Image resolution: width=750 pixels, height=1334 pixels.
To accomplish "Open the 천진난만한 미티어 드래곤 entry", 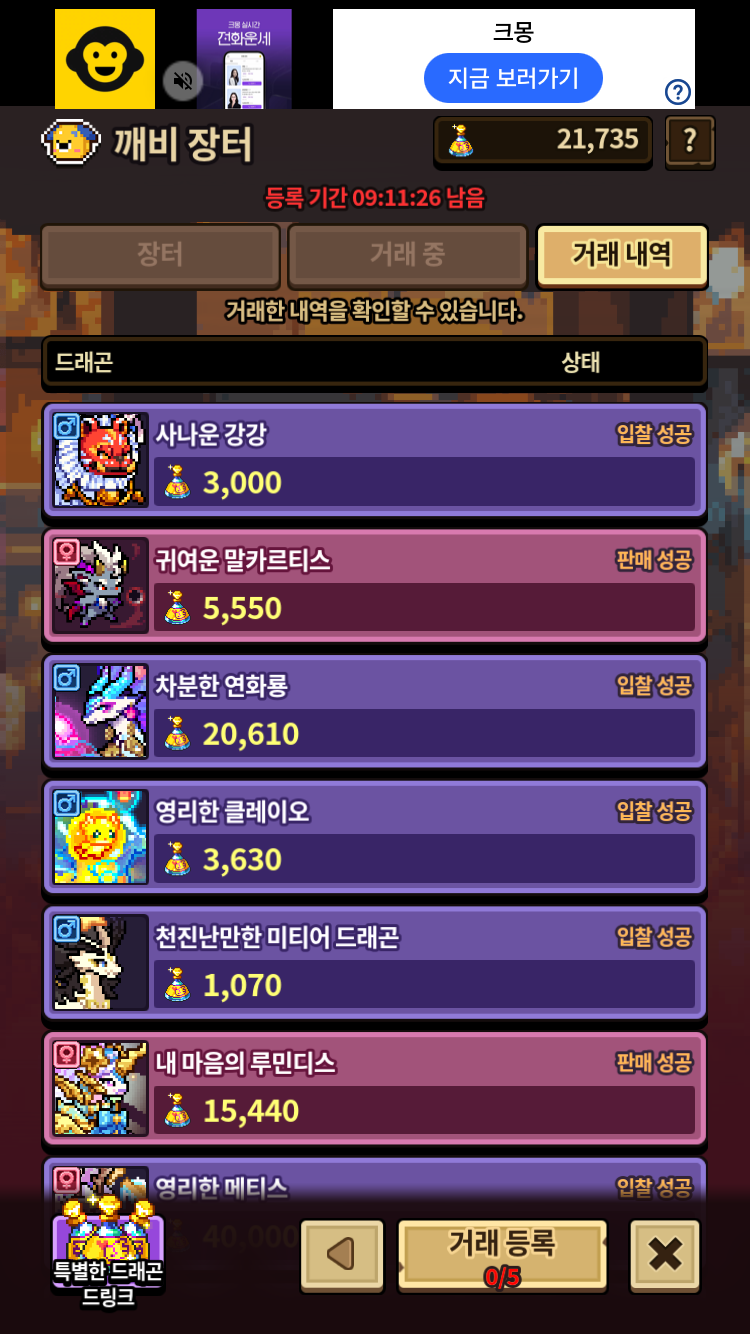I will pos(374,962).
